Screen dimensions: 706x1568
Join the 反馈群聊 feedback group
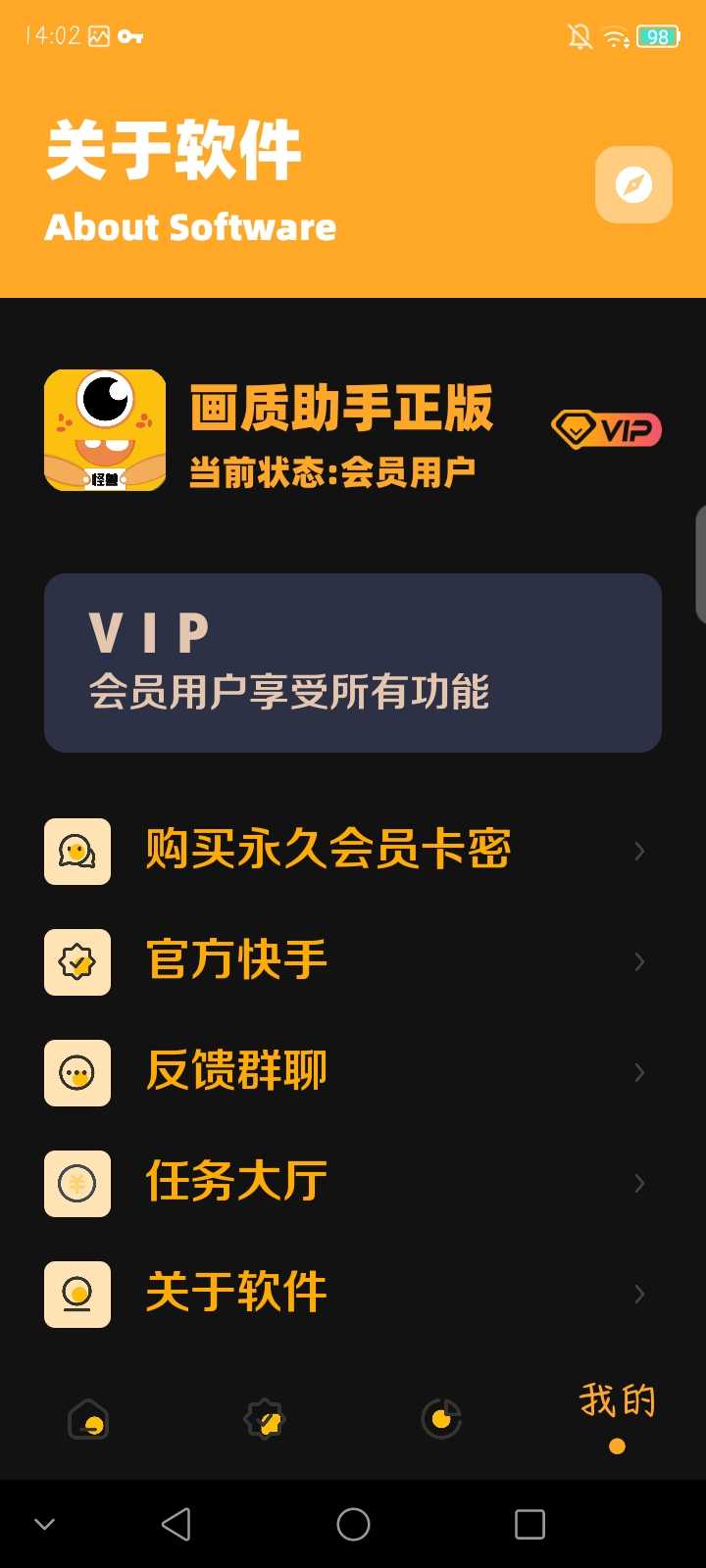point(353,1071)
